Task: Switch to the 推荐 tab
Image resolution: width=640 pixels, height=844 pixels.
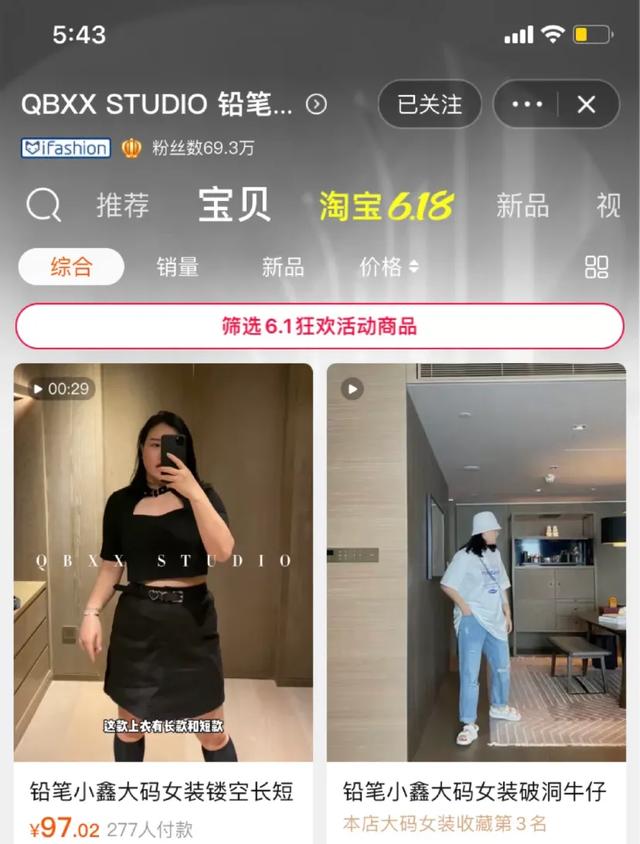Action: [x=123, y=206]
